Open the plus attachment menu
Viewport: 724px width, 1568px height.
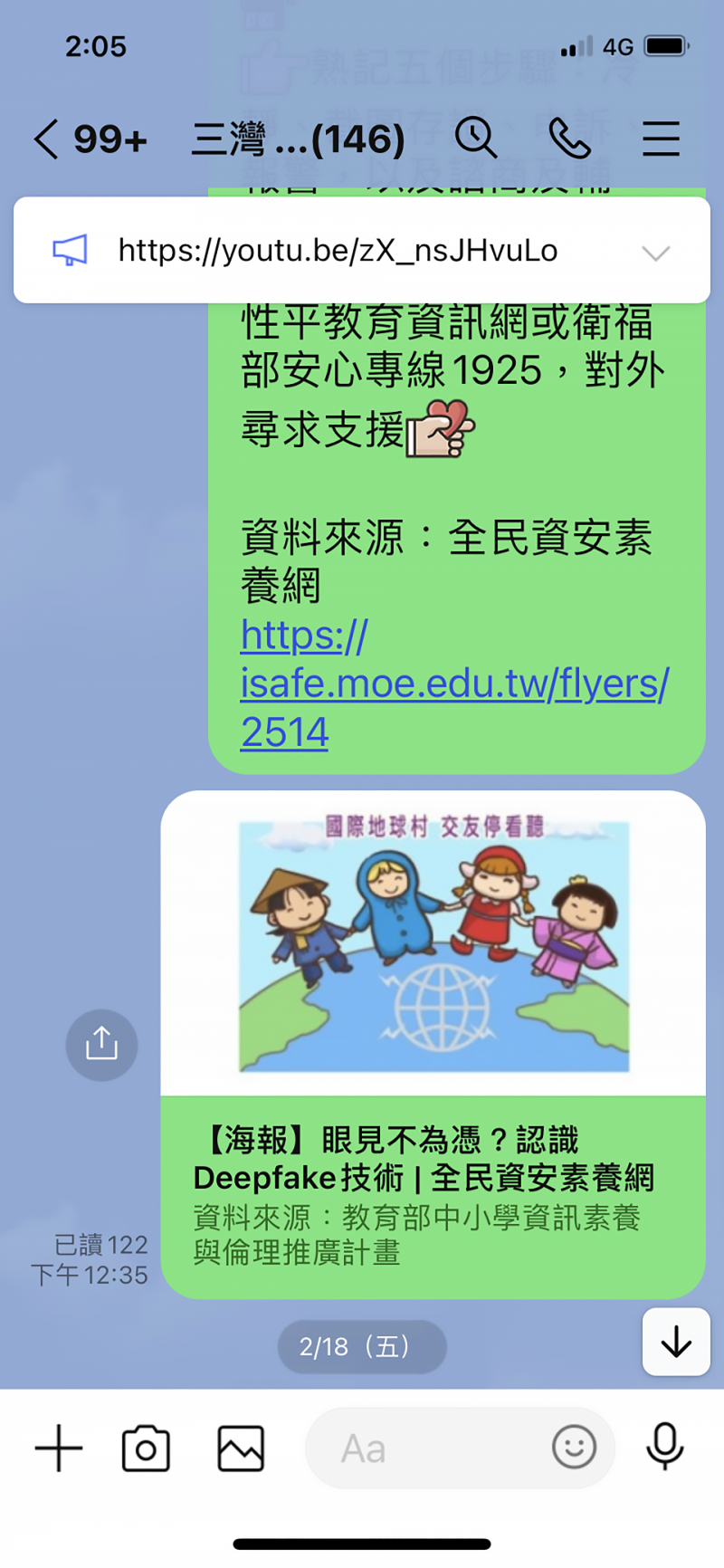point(59,1448)
